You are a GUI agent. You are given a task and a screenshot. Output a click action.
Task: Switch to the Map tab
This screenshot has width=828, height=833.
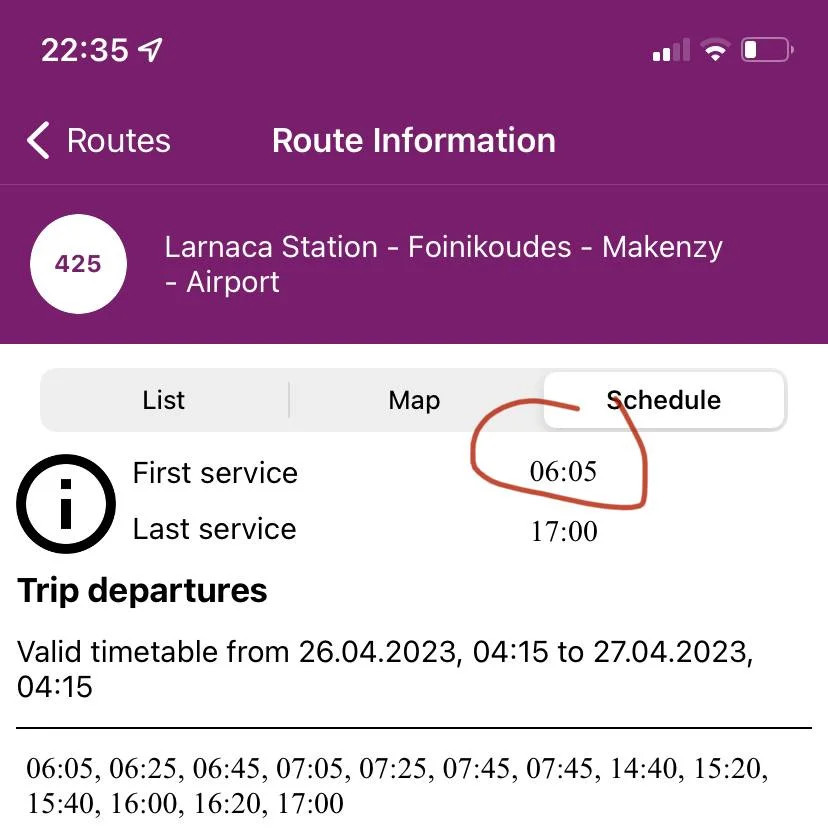point(414,400)
